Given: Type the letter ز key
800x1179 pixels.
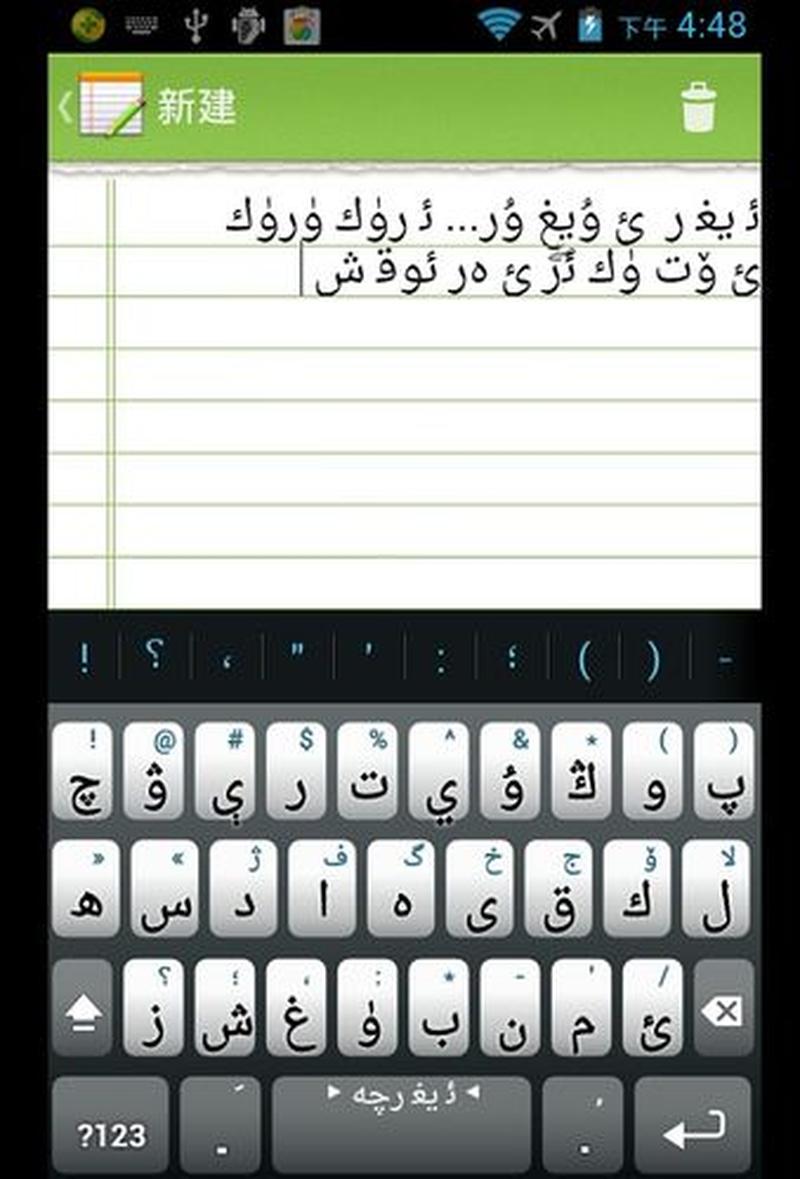Looking at the screenshot, I should point(154,1009).
